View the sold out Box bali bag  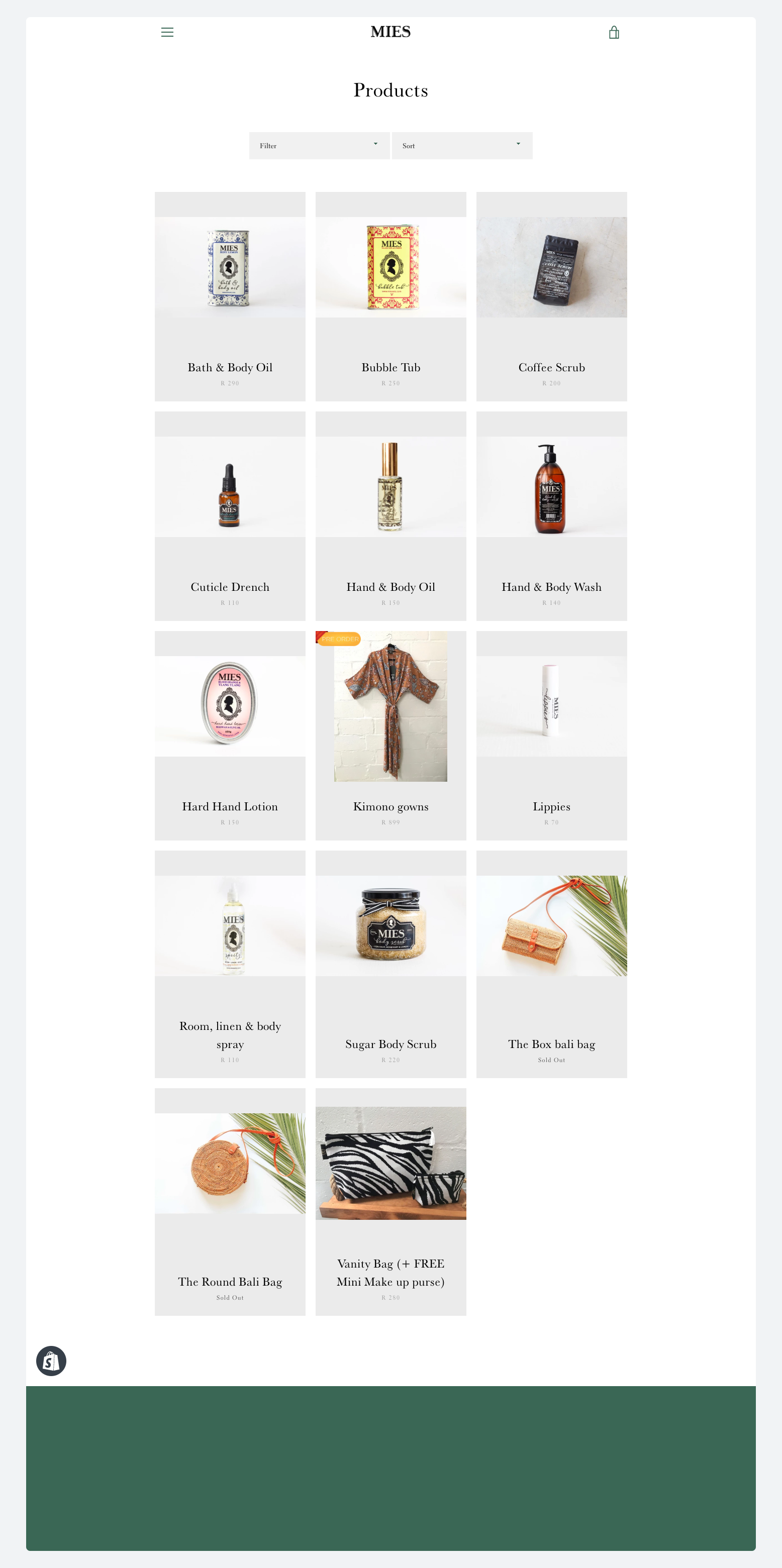(x=551, y=964)
